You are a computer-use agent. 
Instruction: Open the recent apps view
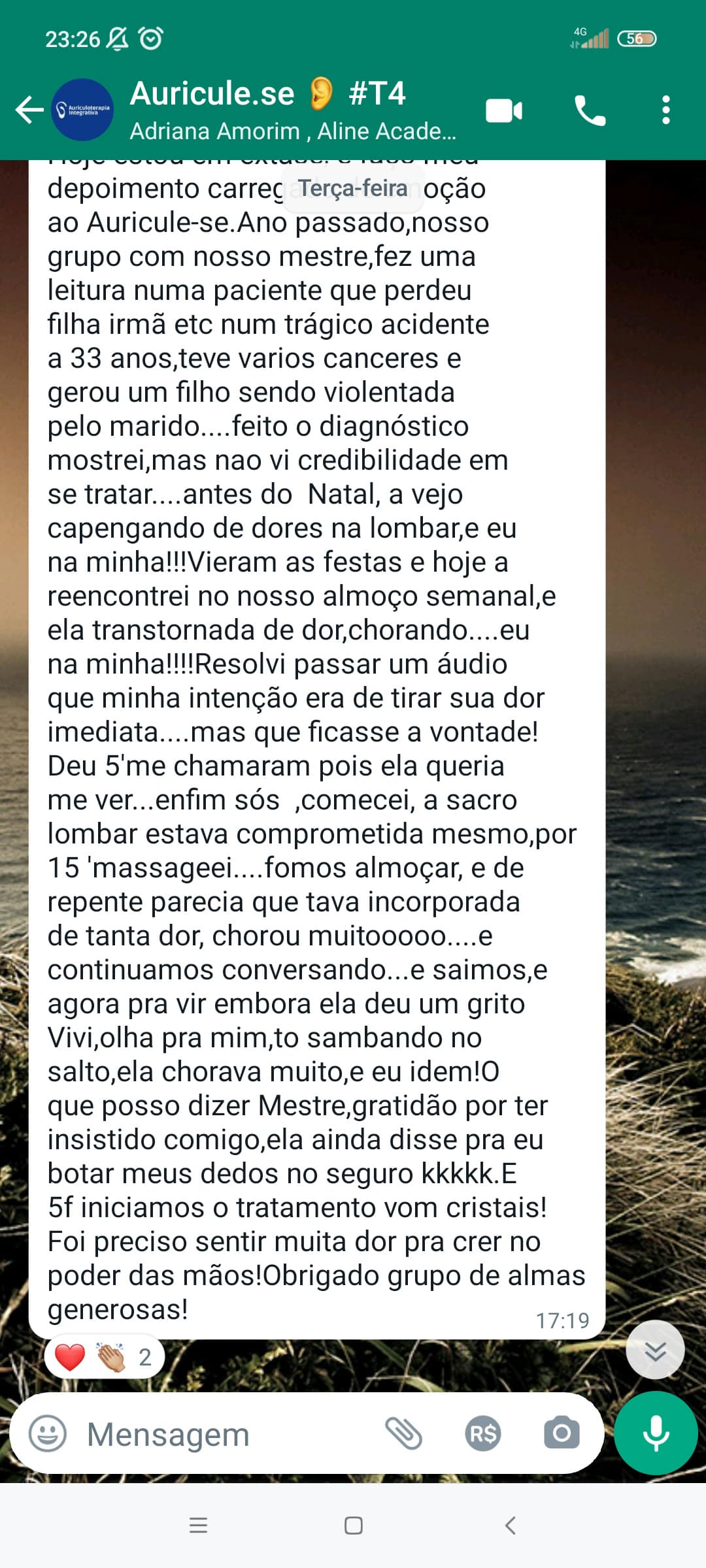(198, 1526)
